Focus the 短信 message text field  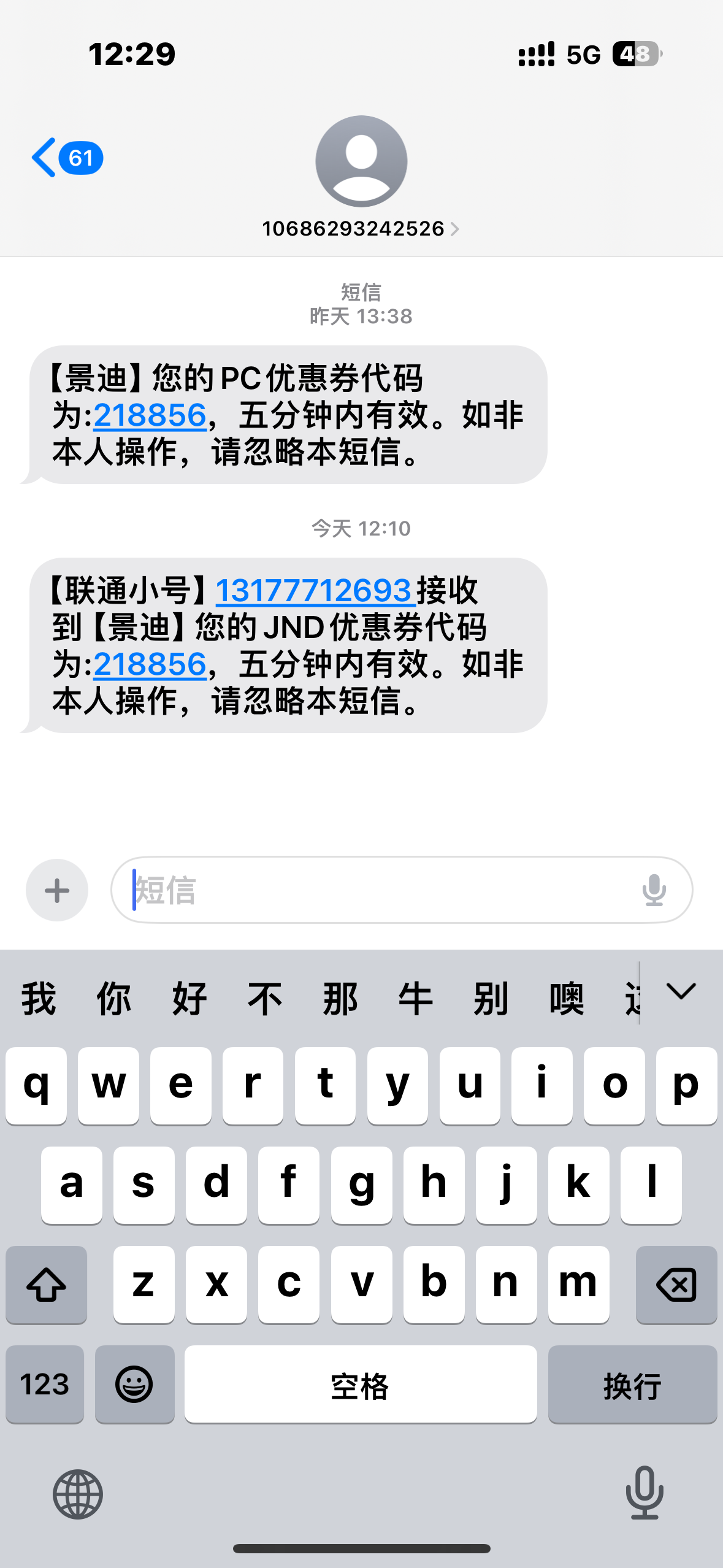(x=380, y=890)
